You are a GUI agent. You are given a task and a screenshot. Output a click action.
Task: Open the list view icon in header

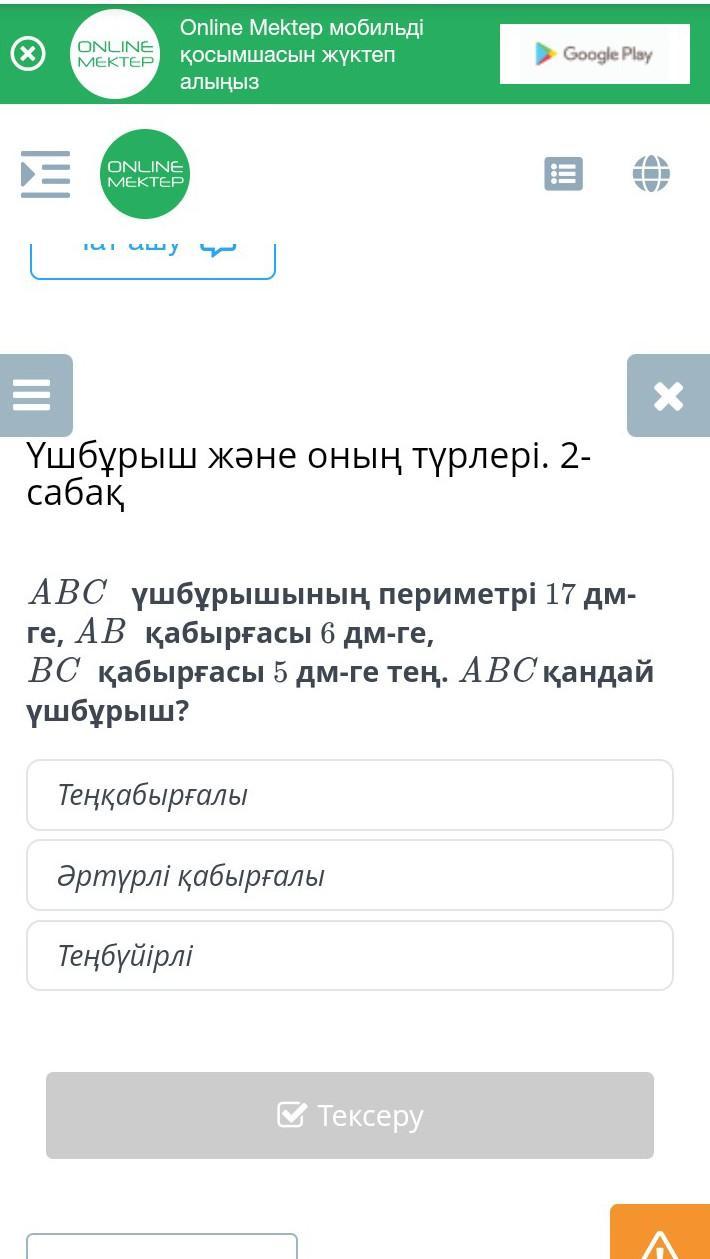(x=563, y=174)
